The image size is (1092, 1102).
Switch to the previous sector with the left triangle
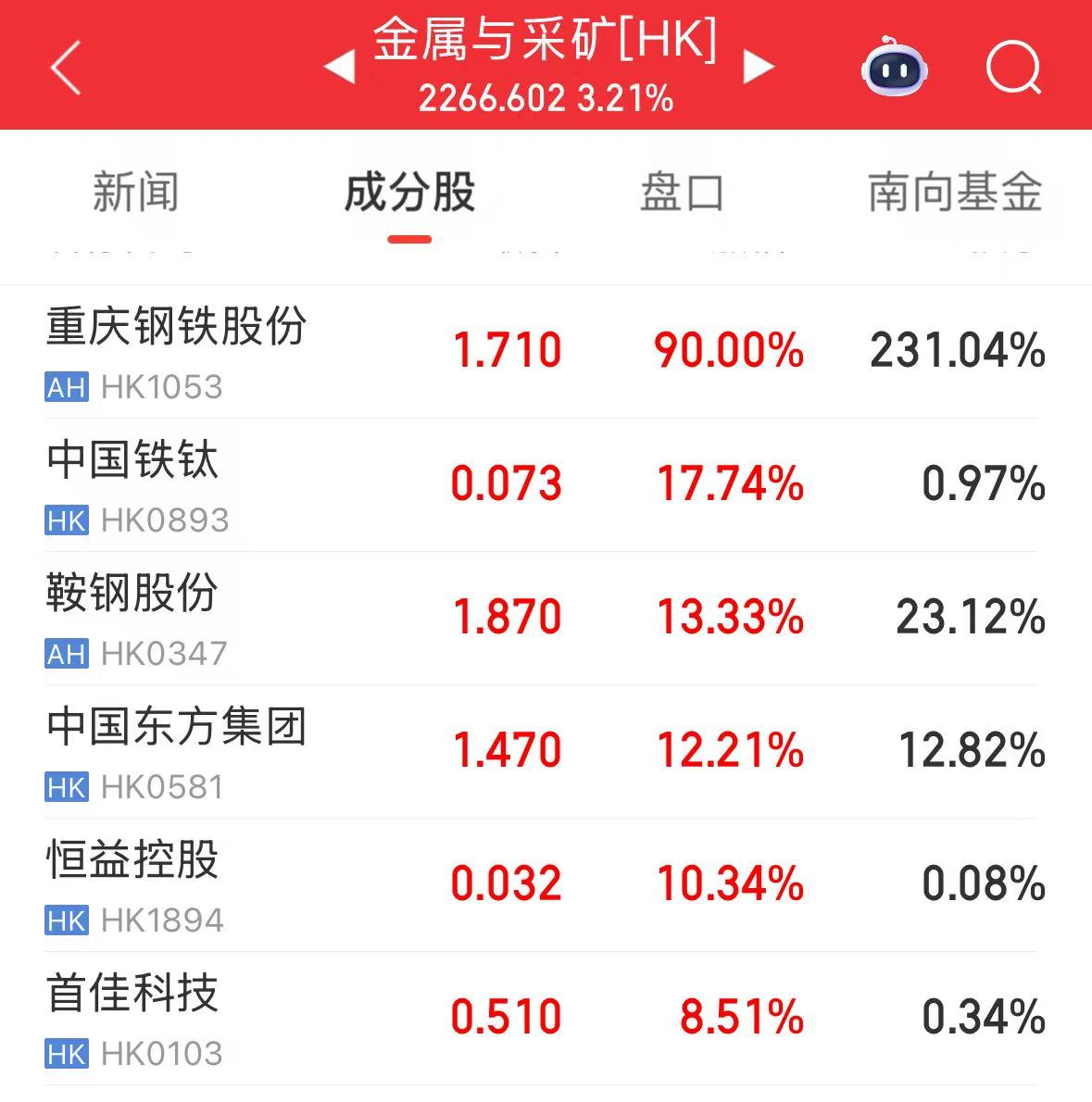[340, 67]
